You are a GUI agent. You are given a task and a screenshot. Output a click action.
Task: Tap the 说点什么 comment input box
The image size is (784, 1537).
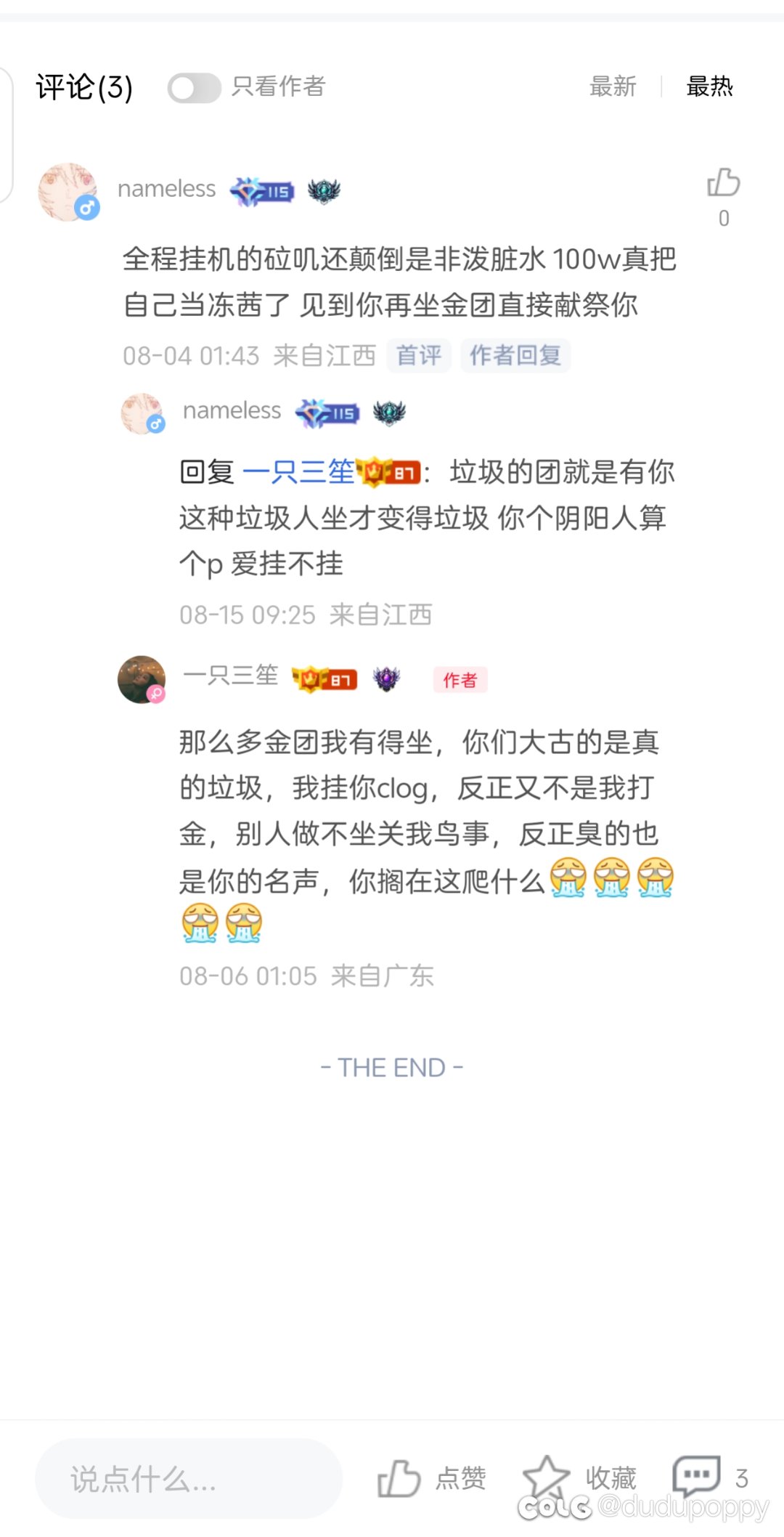[189, 1479]
